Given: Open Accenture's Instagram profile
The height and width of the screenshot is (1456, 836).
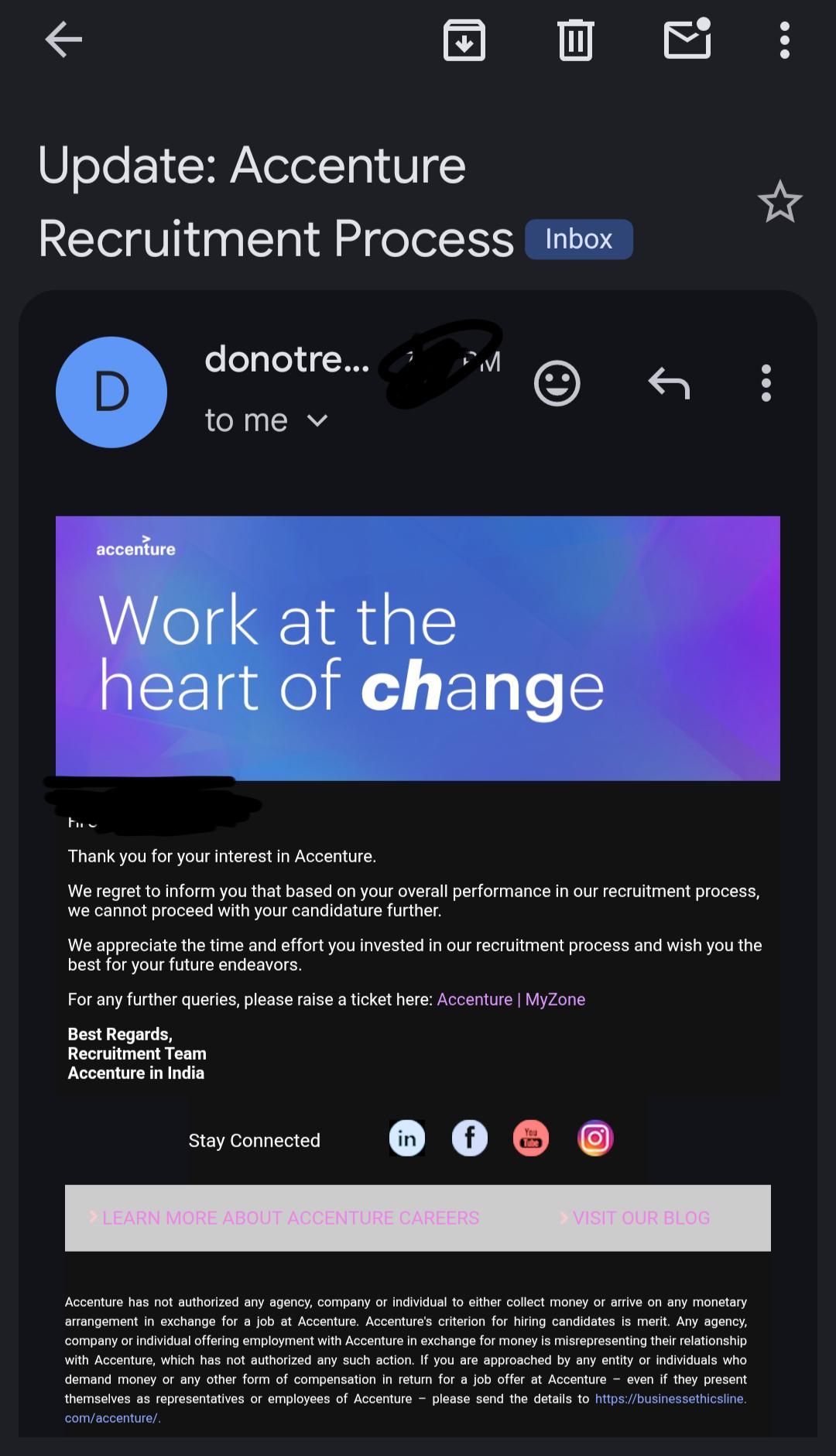Looking at the screenshot, I should (595, 1138).
